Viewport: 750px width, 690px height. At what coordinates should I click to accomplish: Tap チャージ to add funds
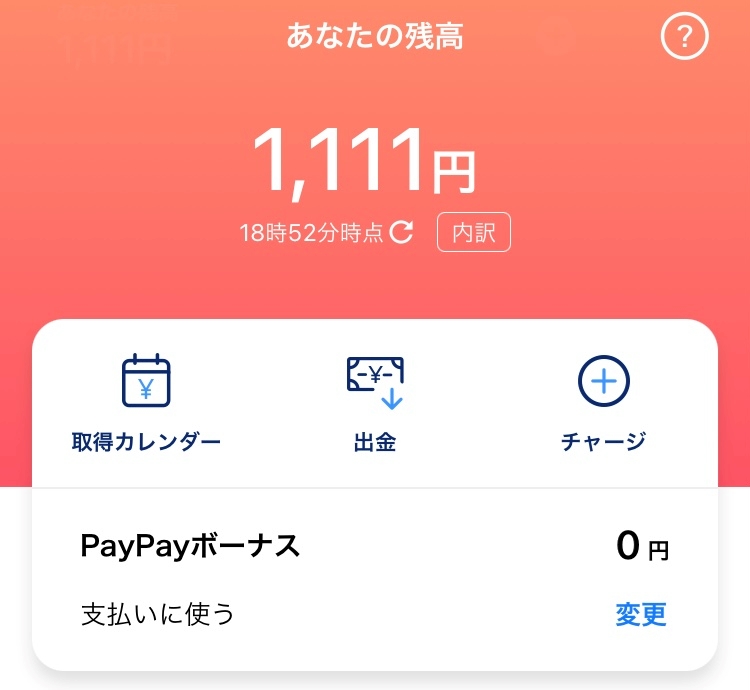tap(604, 404)
